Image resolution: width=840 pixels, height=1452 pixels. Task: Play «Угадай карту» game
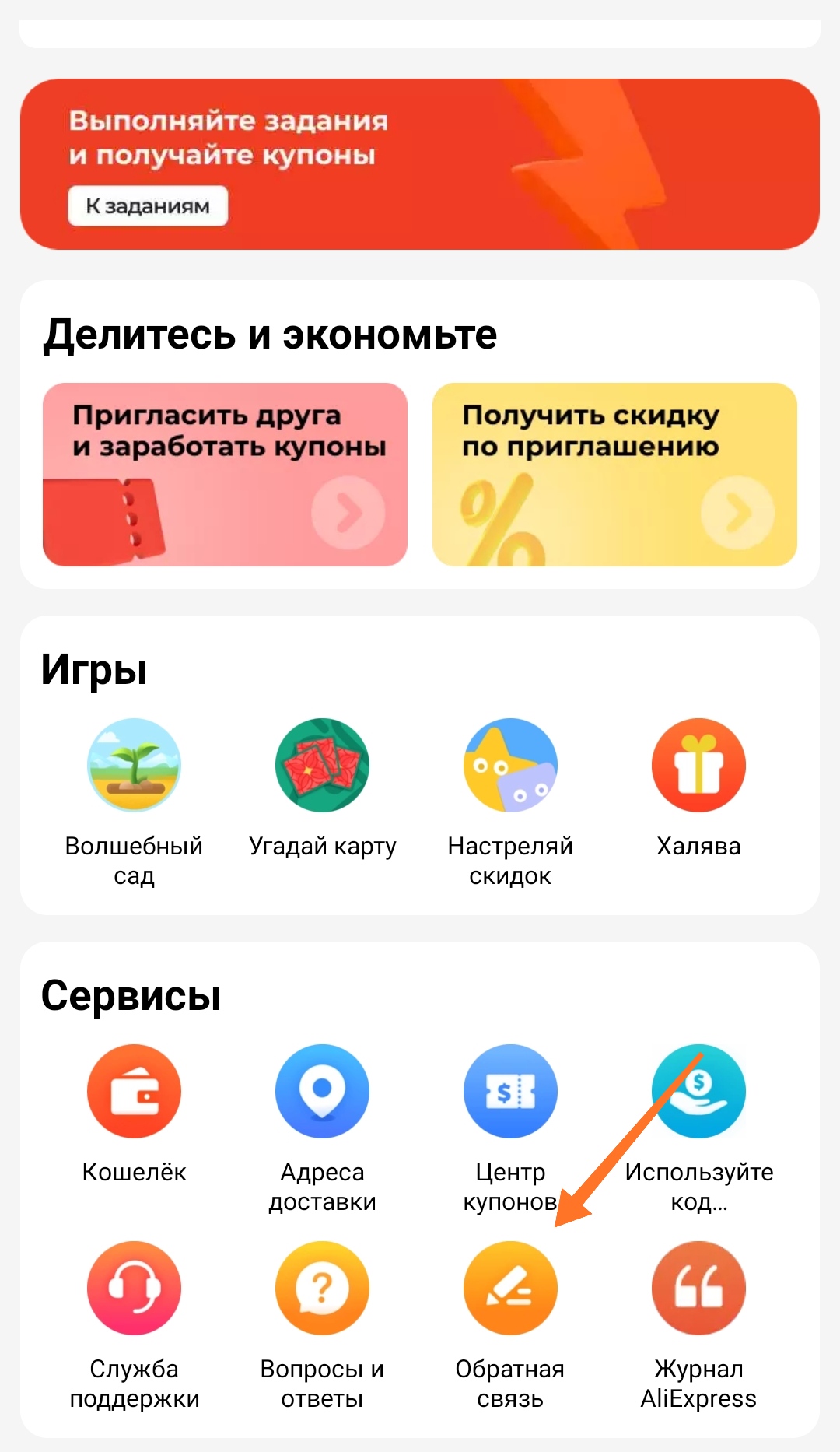click(x=322, y=766)
